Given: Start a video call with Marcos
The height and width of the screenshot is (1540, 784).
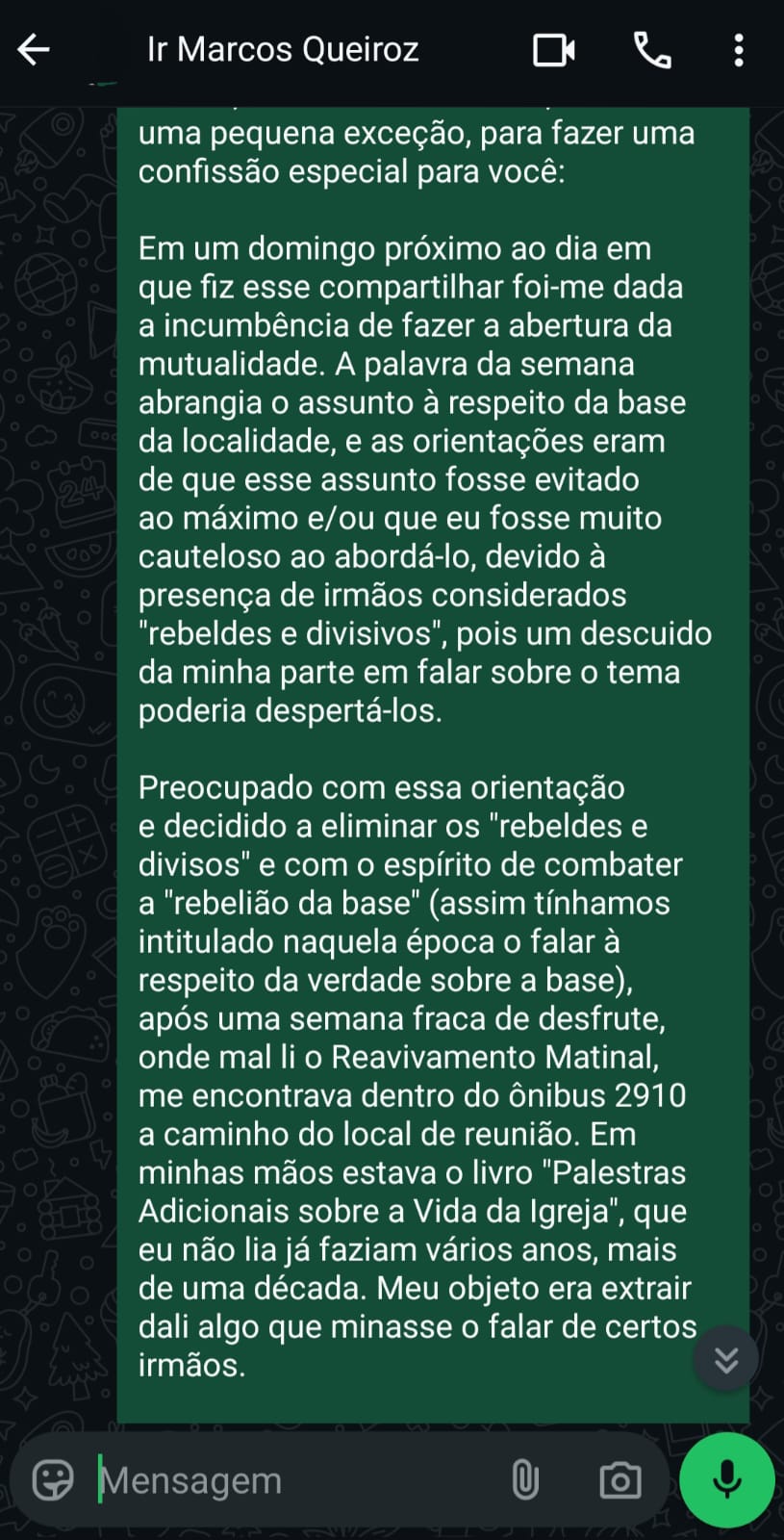Looking at the screenshot, I should 554,50.
